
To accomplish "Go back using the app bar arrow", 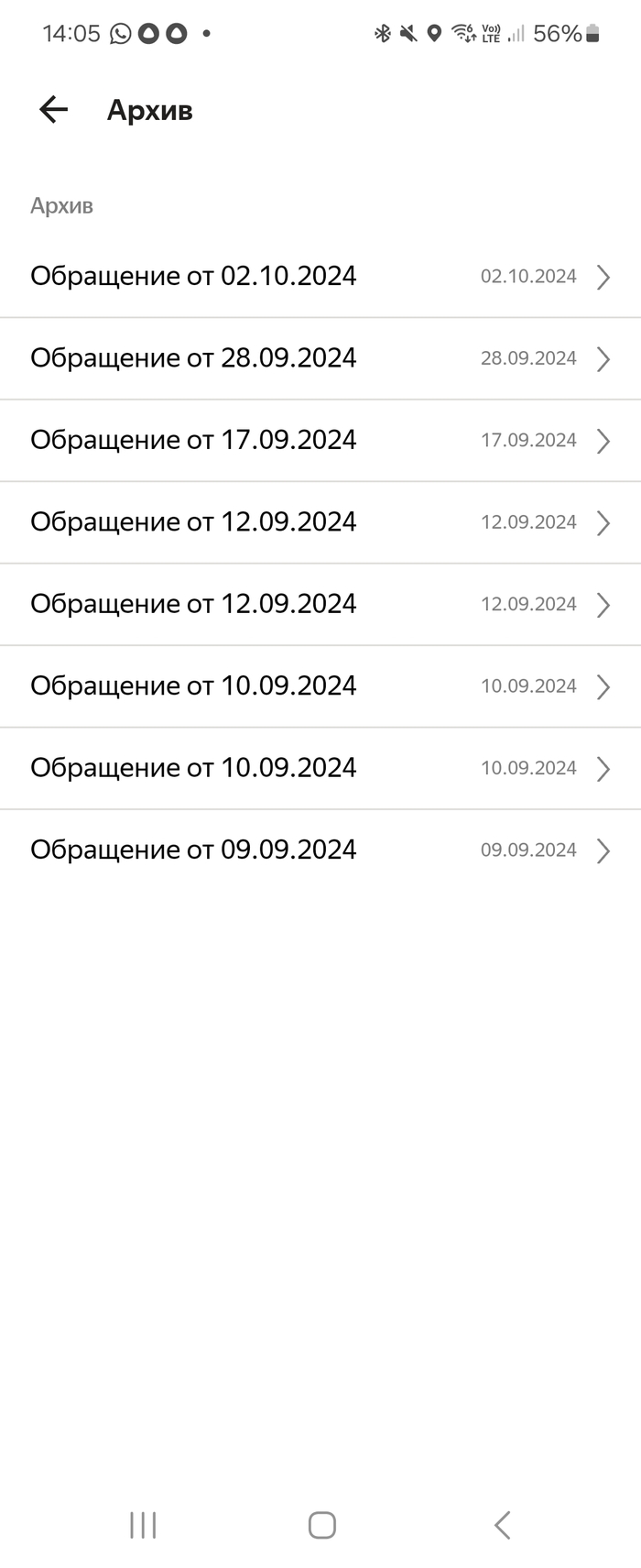I will click(53, 110).
